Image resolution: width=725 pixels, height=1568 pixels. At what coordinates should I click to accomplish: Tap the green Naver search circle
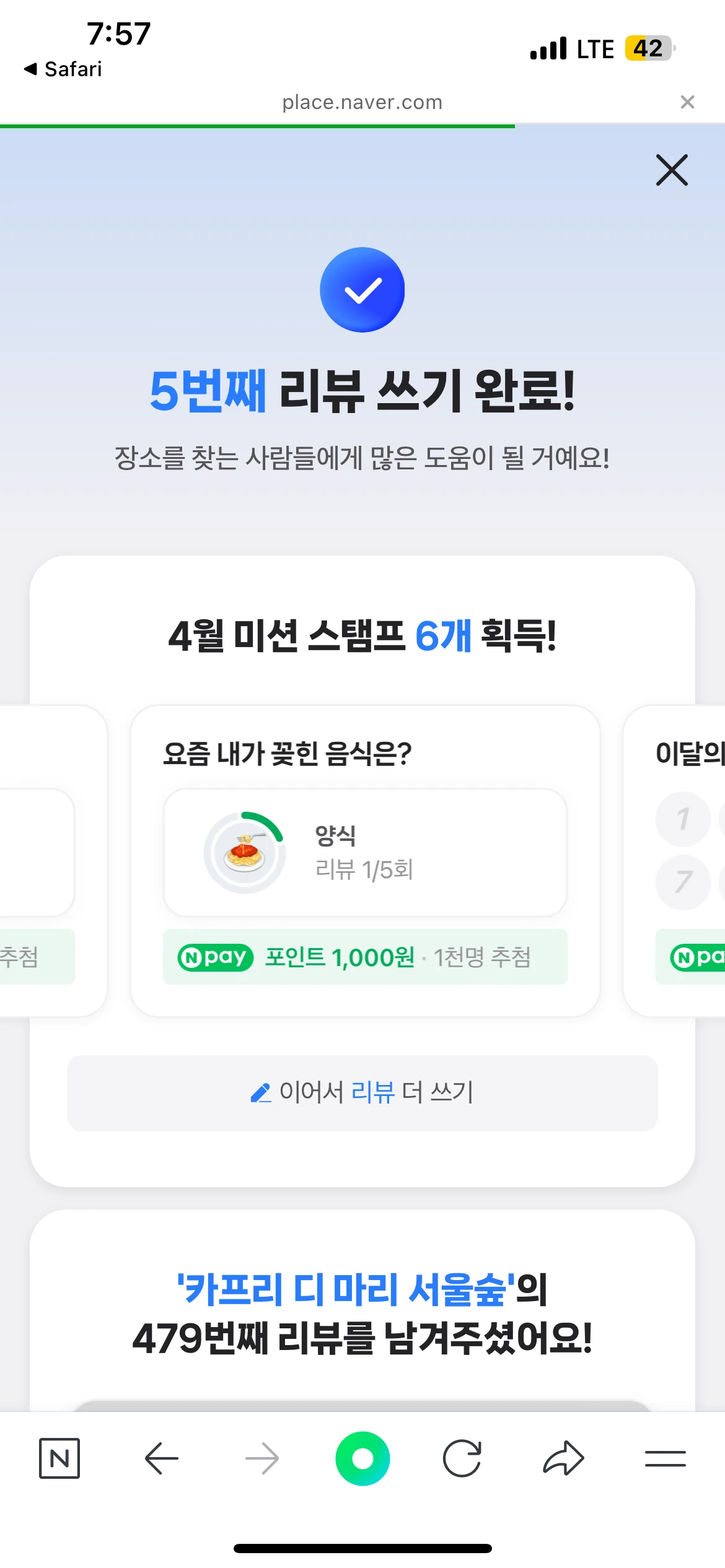coord(362,1458)
